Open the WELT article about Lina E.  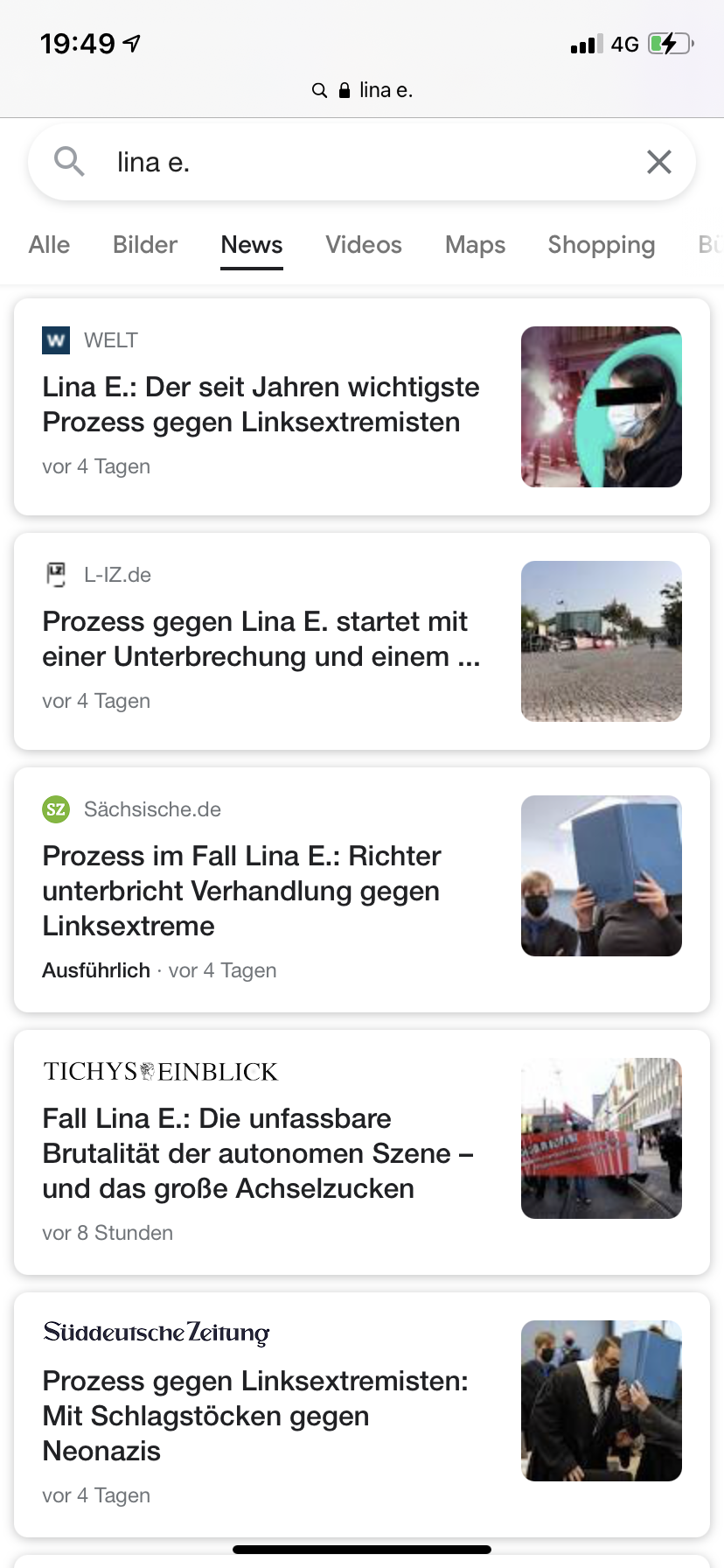pyautogui.click(x=362, y=407)
